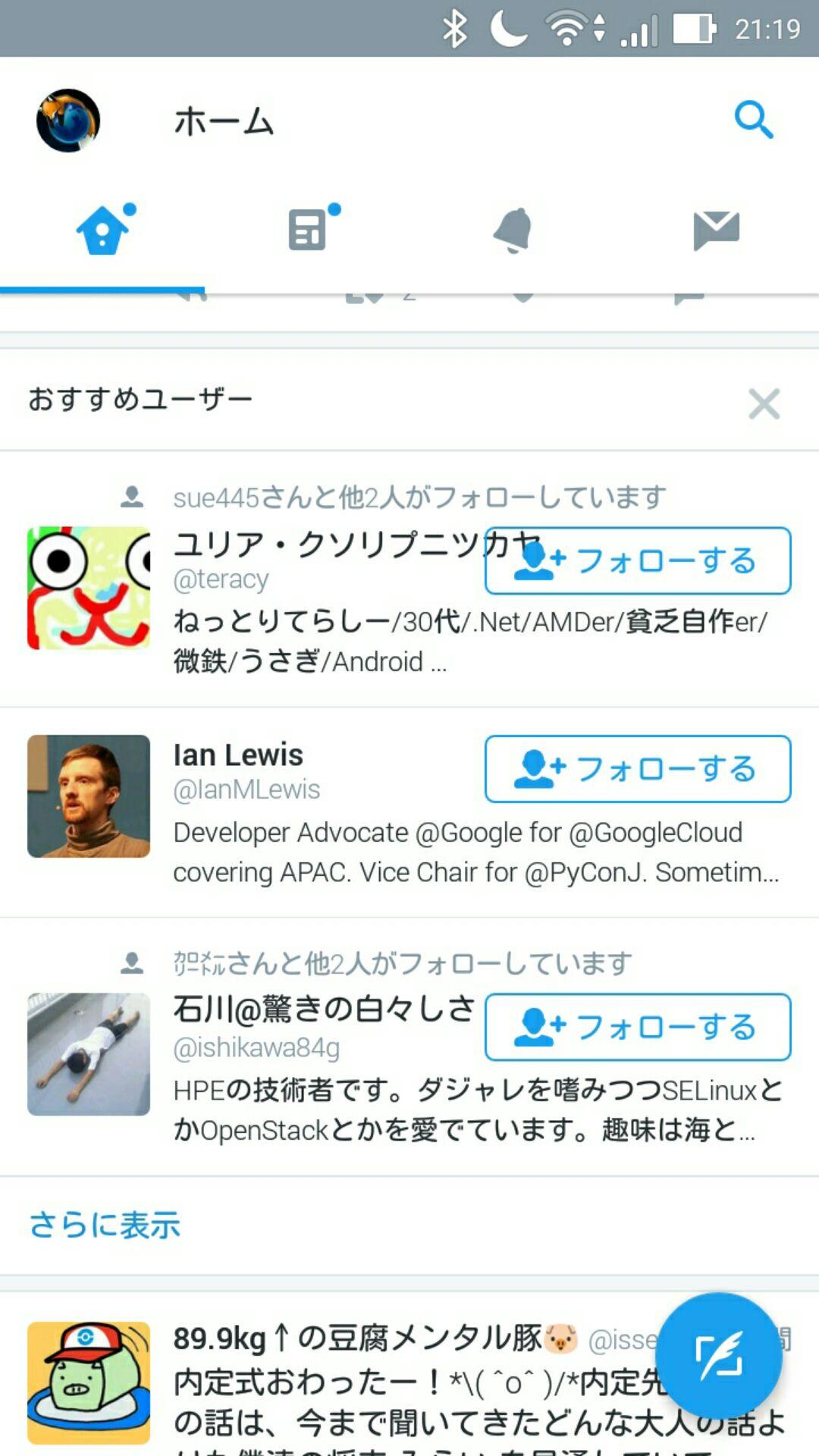This screenshot has height=1456, width=819.
Task: Open Ian Lewis's profile
Action: pyautogui.click(x=88, y=796)
